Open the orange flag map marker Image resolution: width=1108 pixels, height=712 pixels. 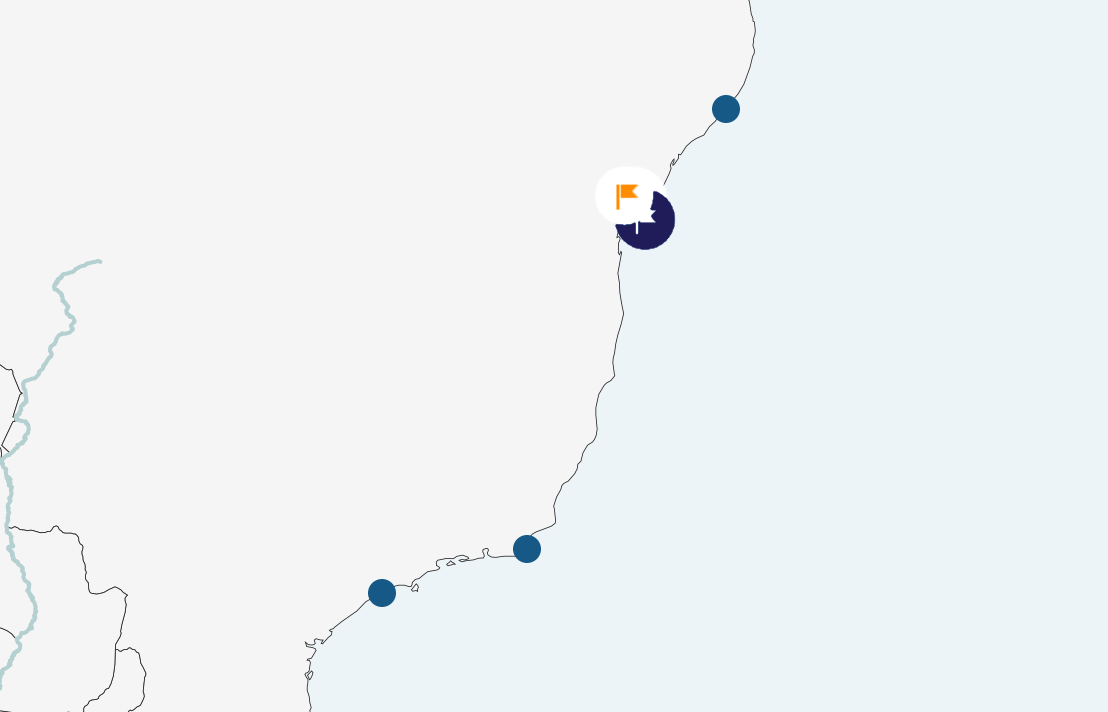coord(626,193)
